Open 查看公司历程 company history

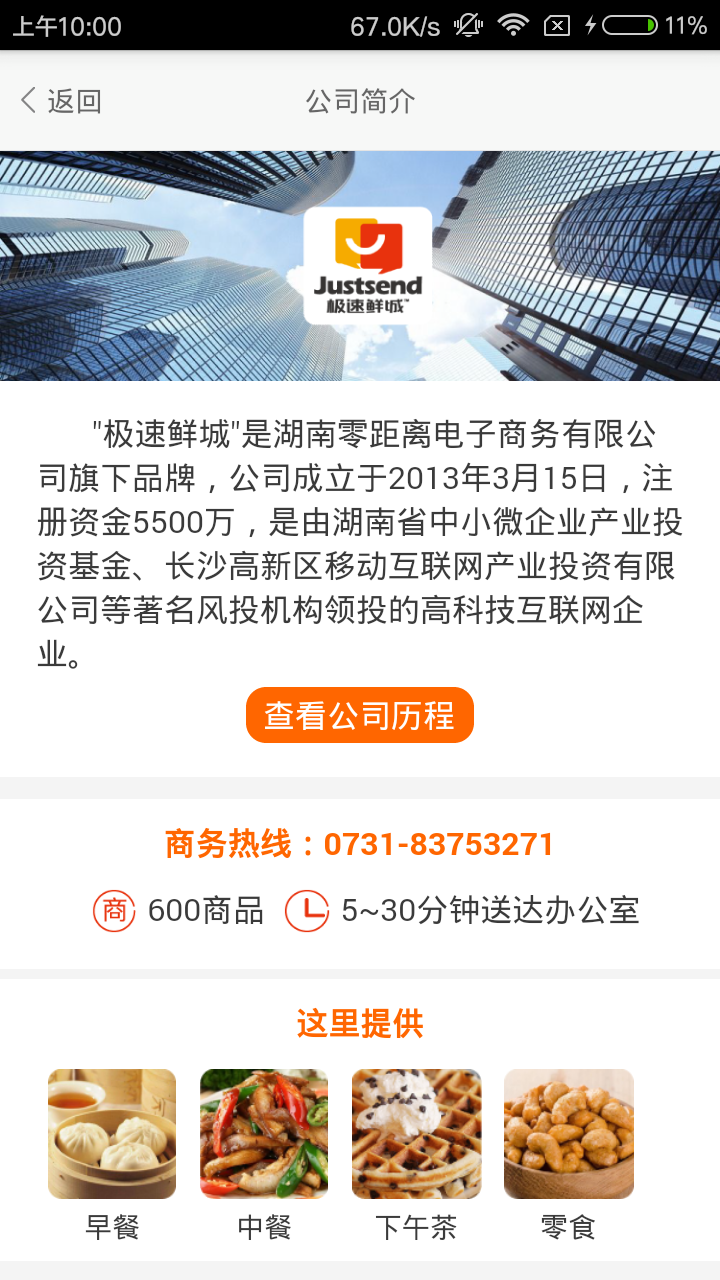click(359, 715)
